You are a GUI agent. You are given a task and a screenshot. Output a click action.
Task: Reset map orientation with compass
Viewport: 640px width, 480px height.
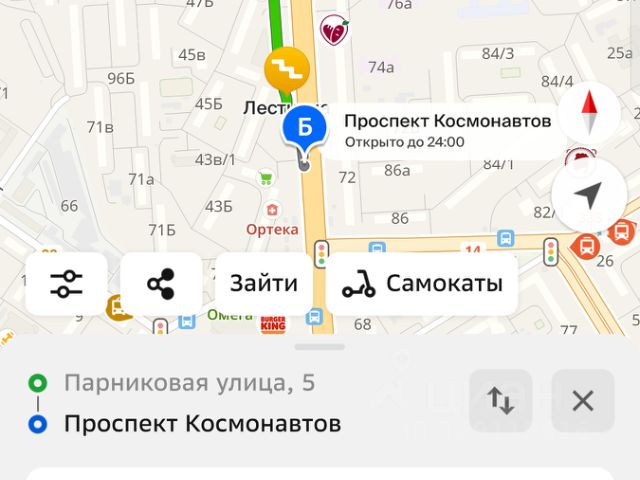click(588, 113)
